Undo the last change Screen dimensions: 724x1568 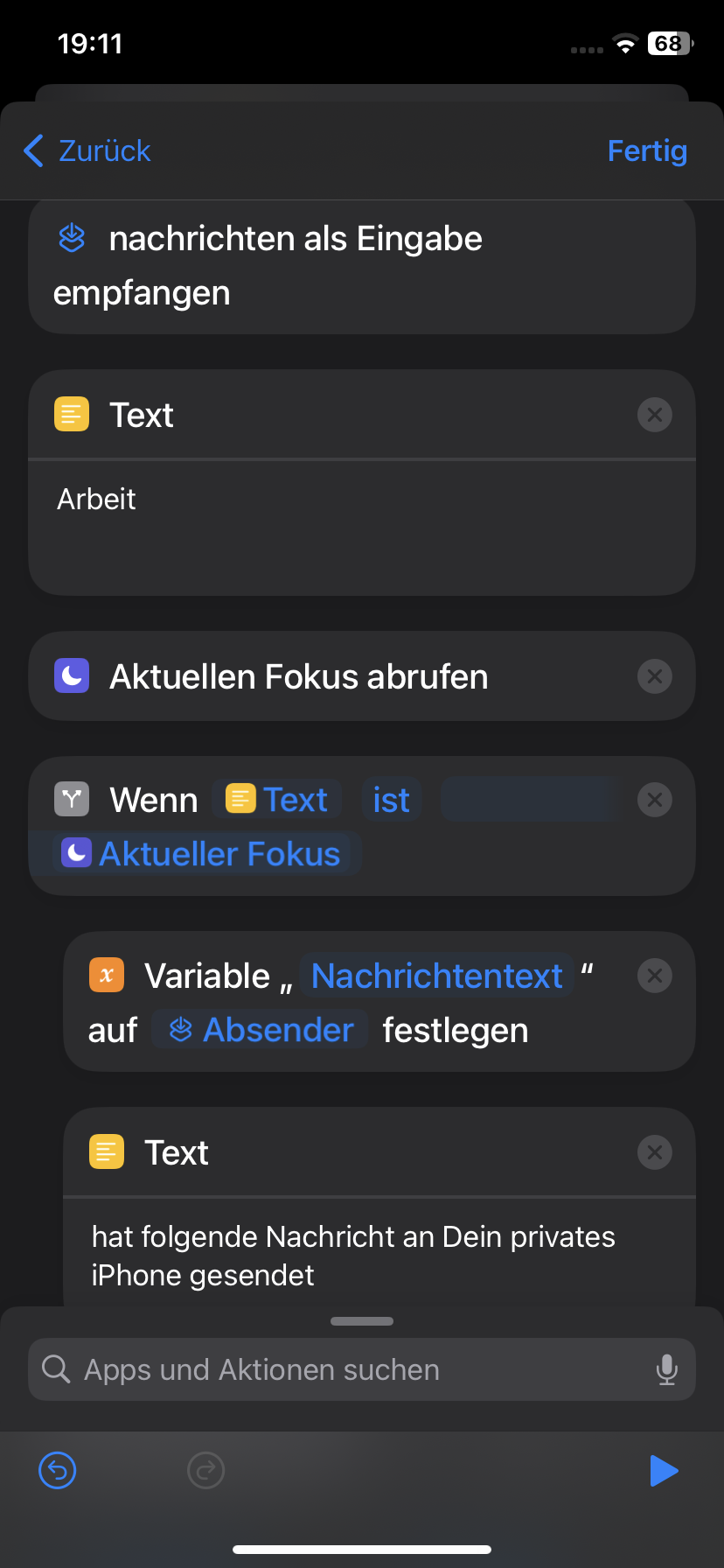coord(58,1470)
